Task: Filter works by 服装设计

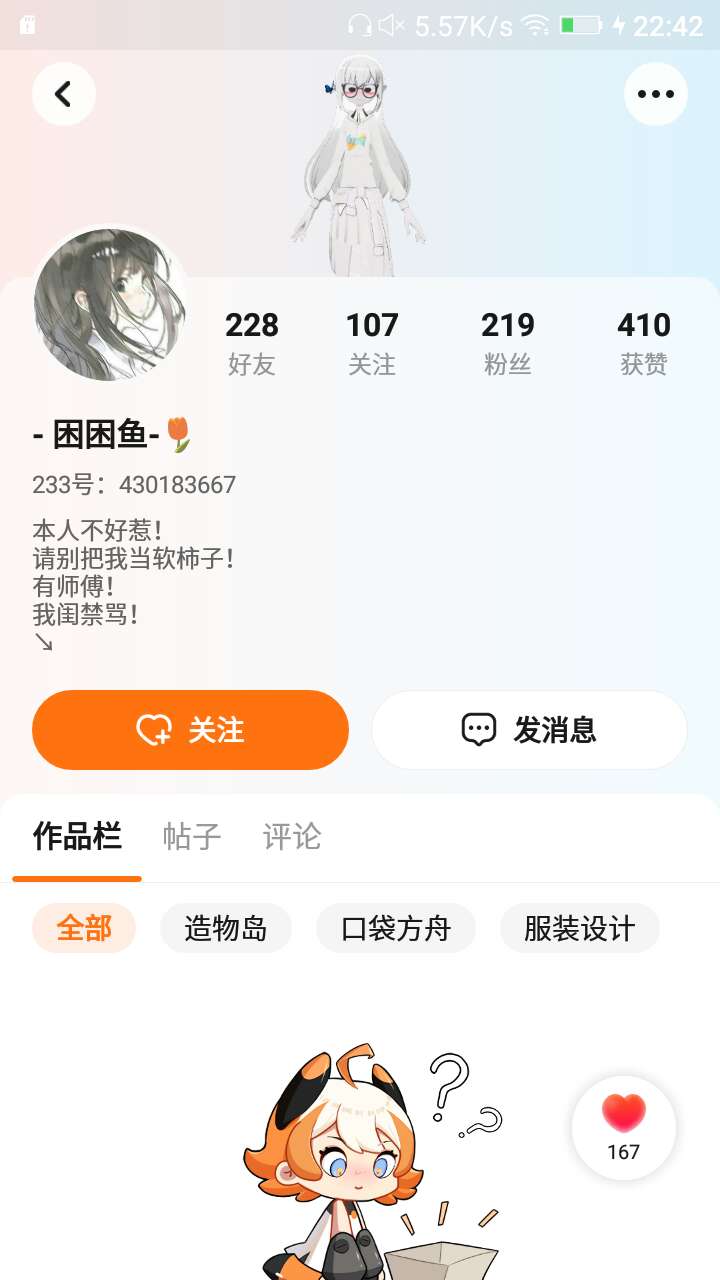Action: pos(580,928)
